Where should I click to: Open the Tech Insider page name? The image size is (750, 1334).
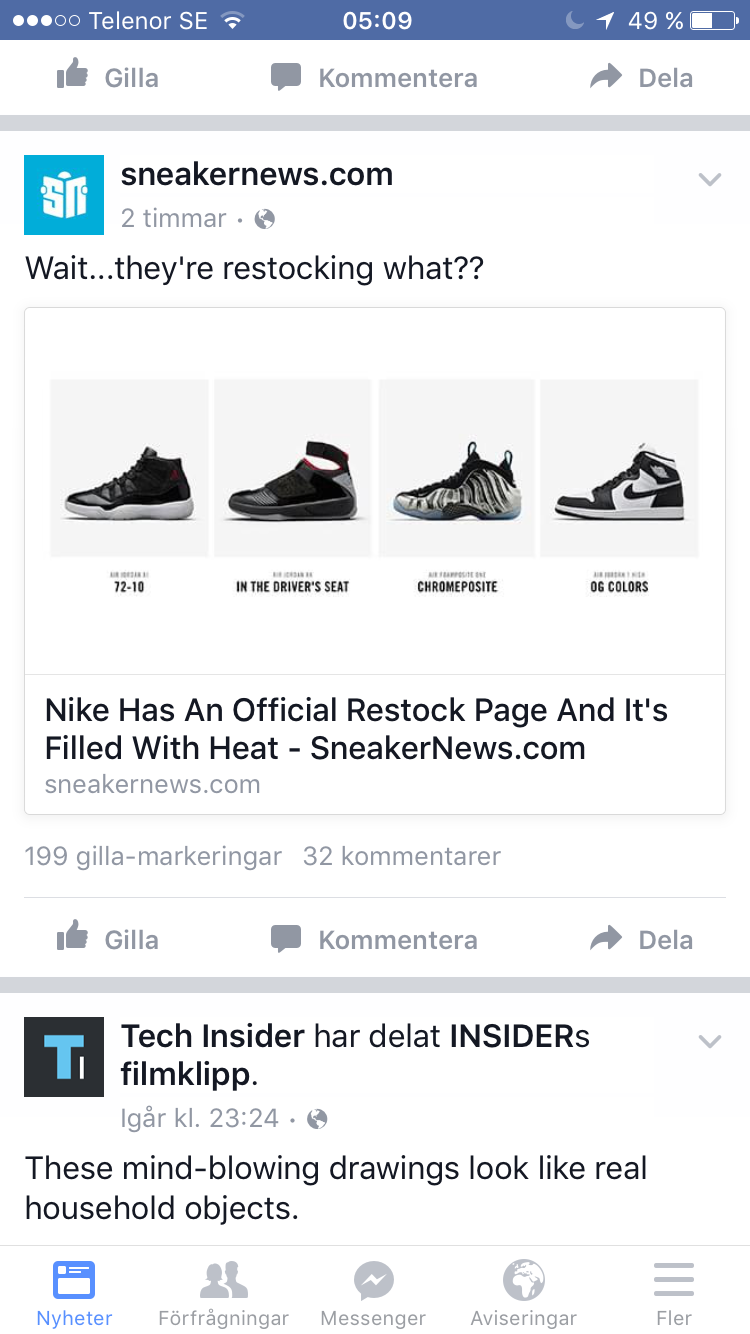[212, 1036]
